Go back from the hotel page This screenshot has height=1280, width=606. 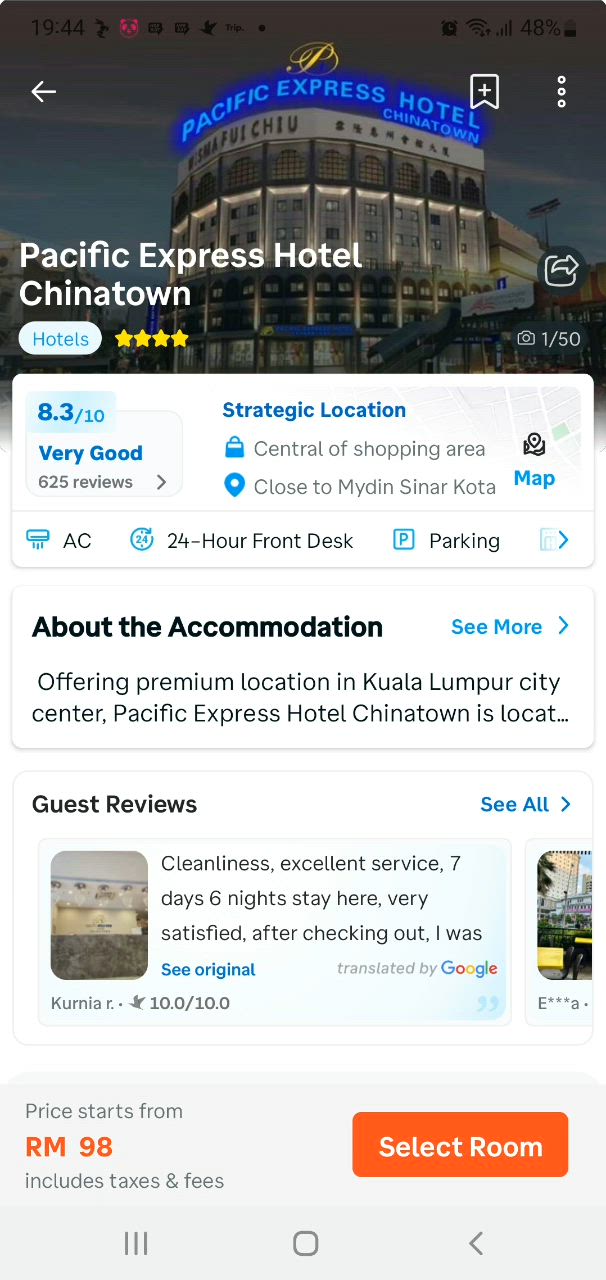tap(43, 92)
